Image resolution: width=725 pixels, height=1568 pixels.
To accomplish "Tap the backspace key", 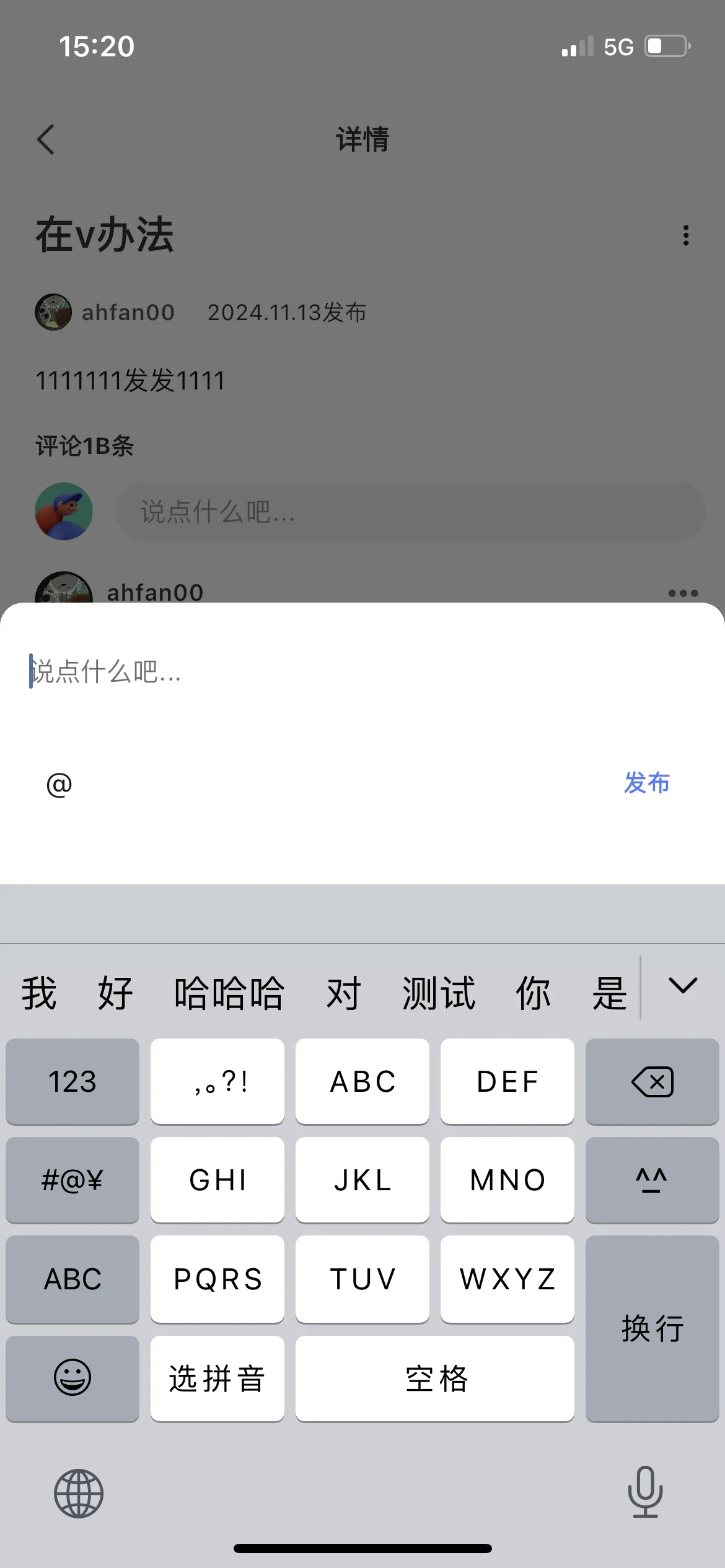I will [x=652, y=1081].
